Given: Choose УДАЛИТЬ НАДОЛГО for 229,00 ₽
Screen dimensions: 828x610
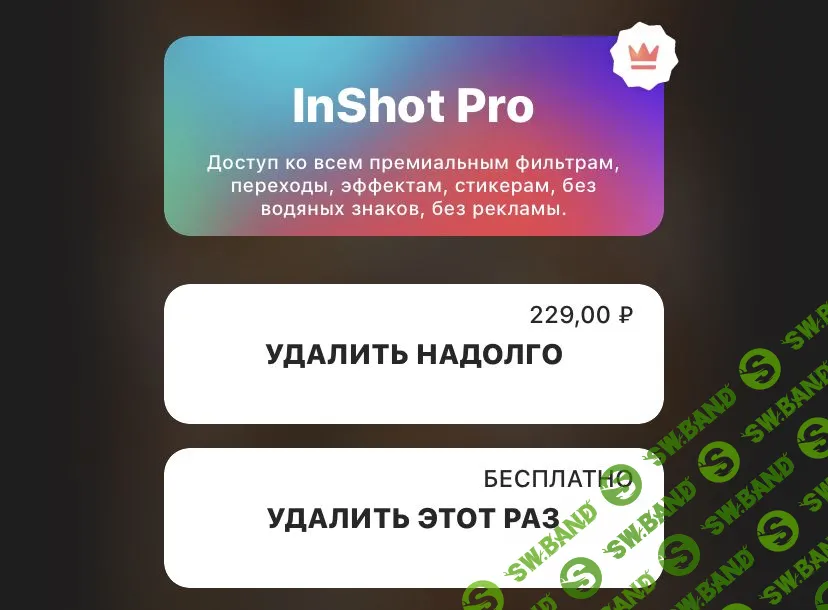Looking at the screenshot, I should (413, 354).
